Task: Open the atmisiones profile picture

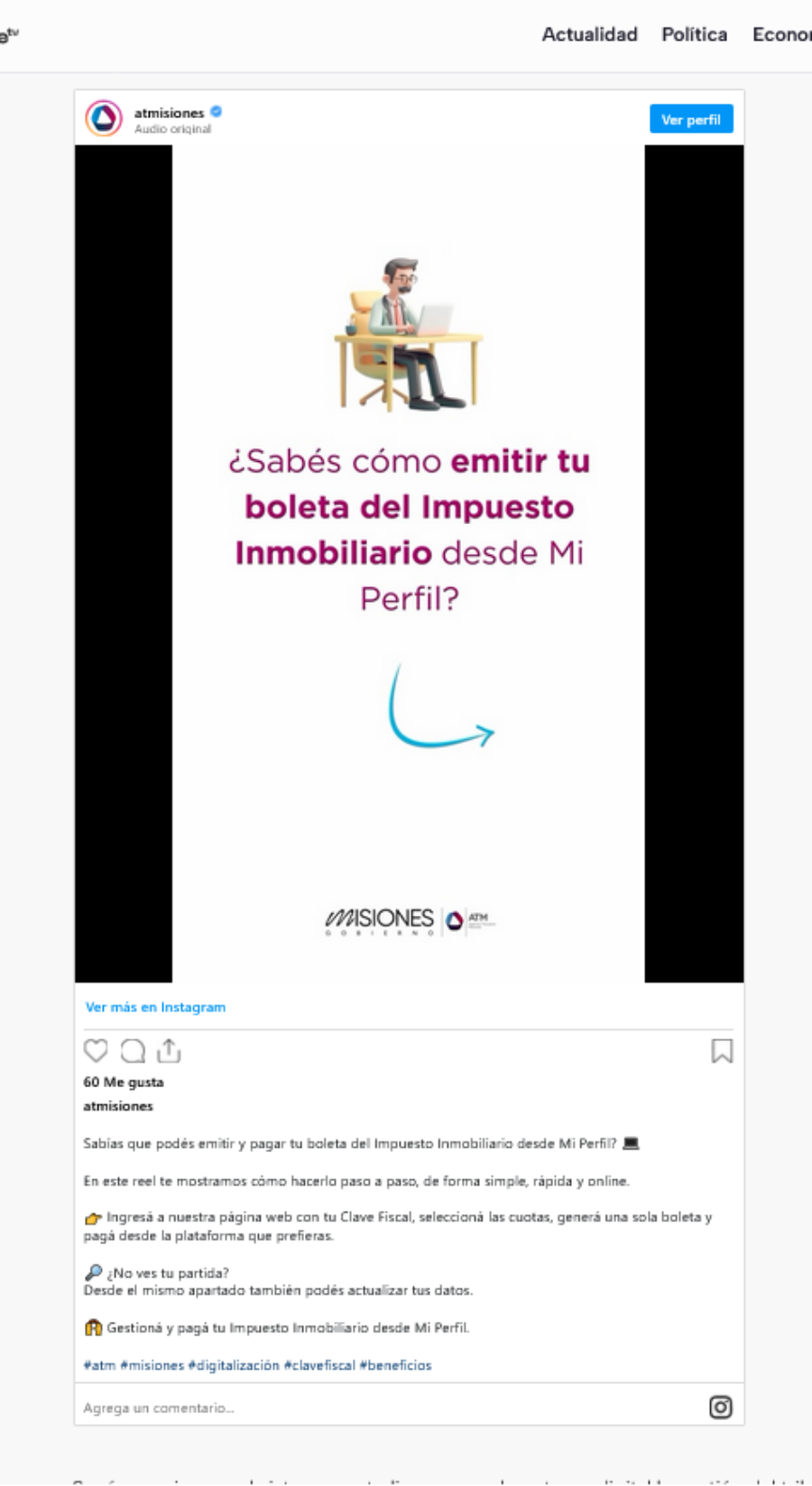Action: [104, 119]
